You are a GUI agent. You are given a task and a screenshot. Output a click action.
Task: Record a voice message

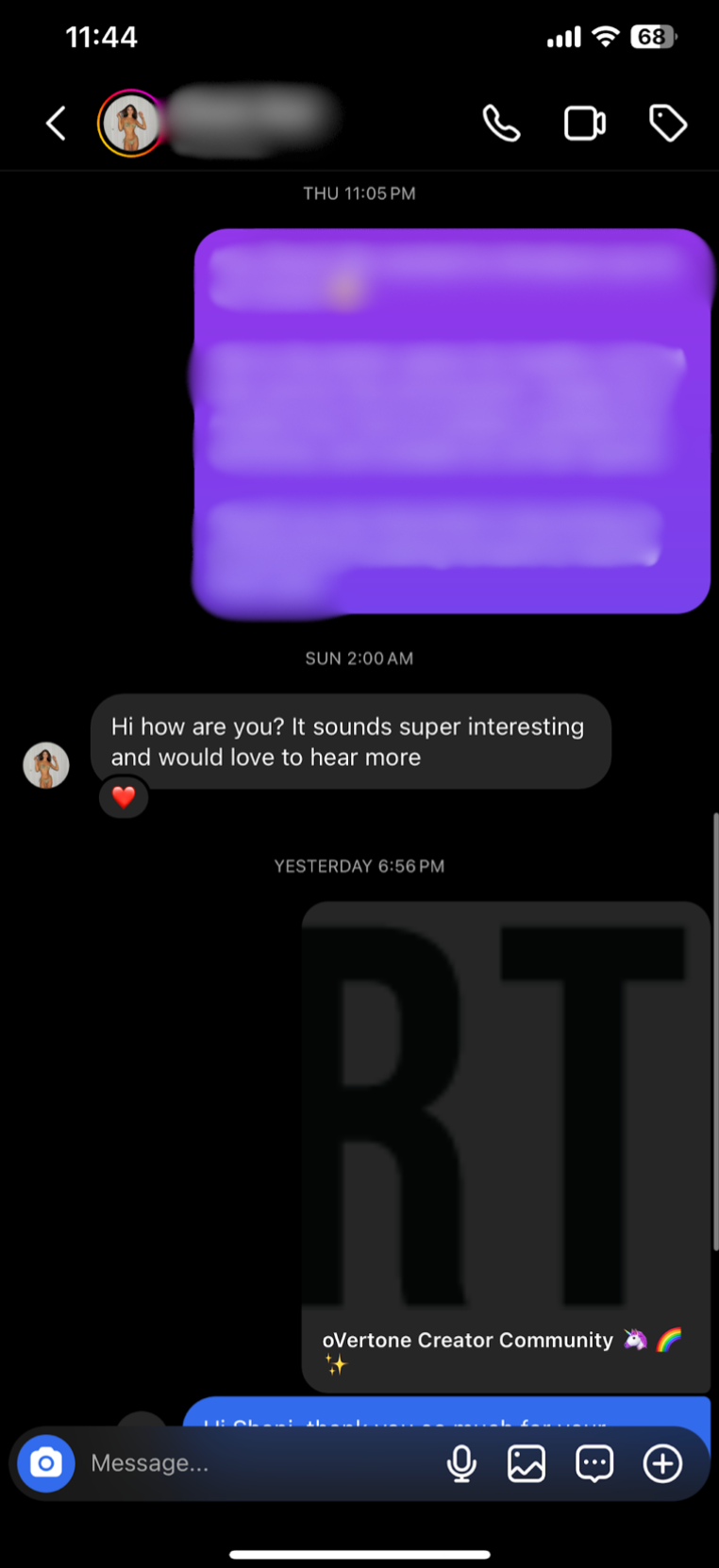point(461,1463)
